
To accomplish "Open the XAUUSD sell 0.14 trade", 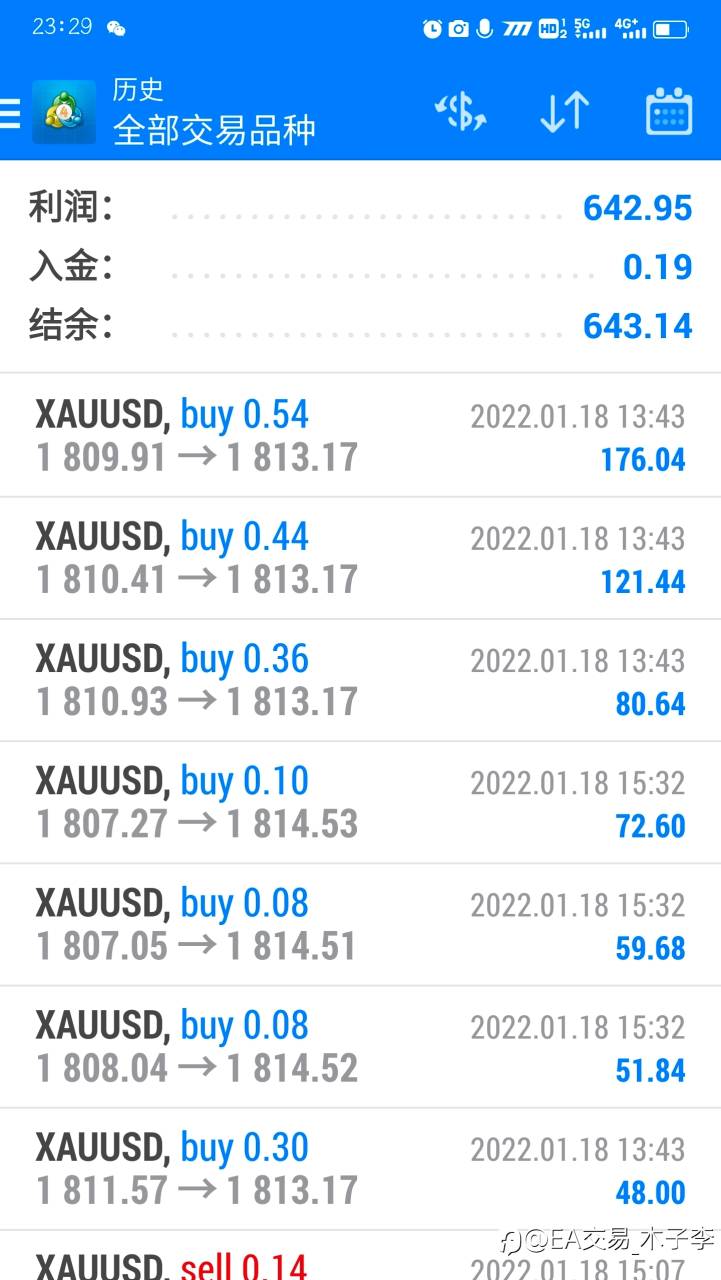I will (x=360, y=1256).
